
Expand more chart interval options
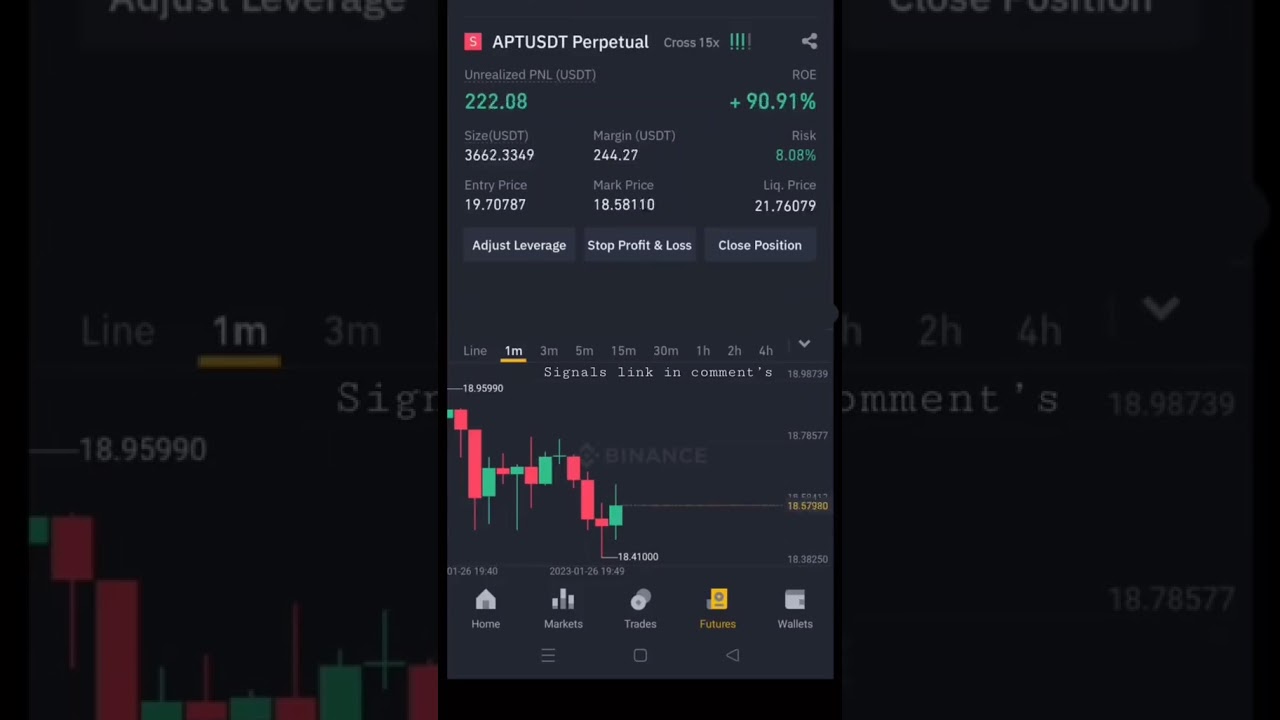coord(804,344)
